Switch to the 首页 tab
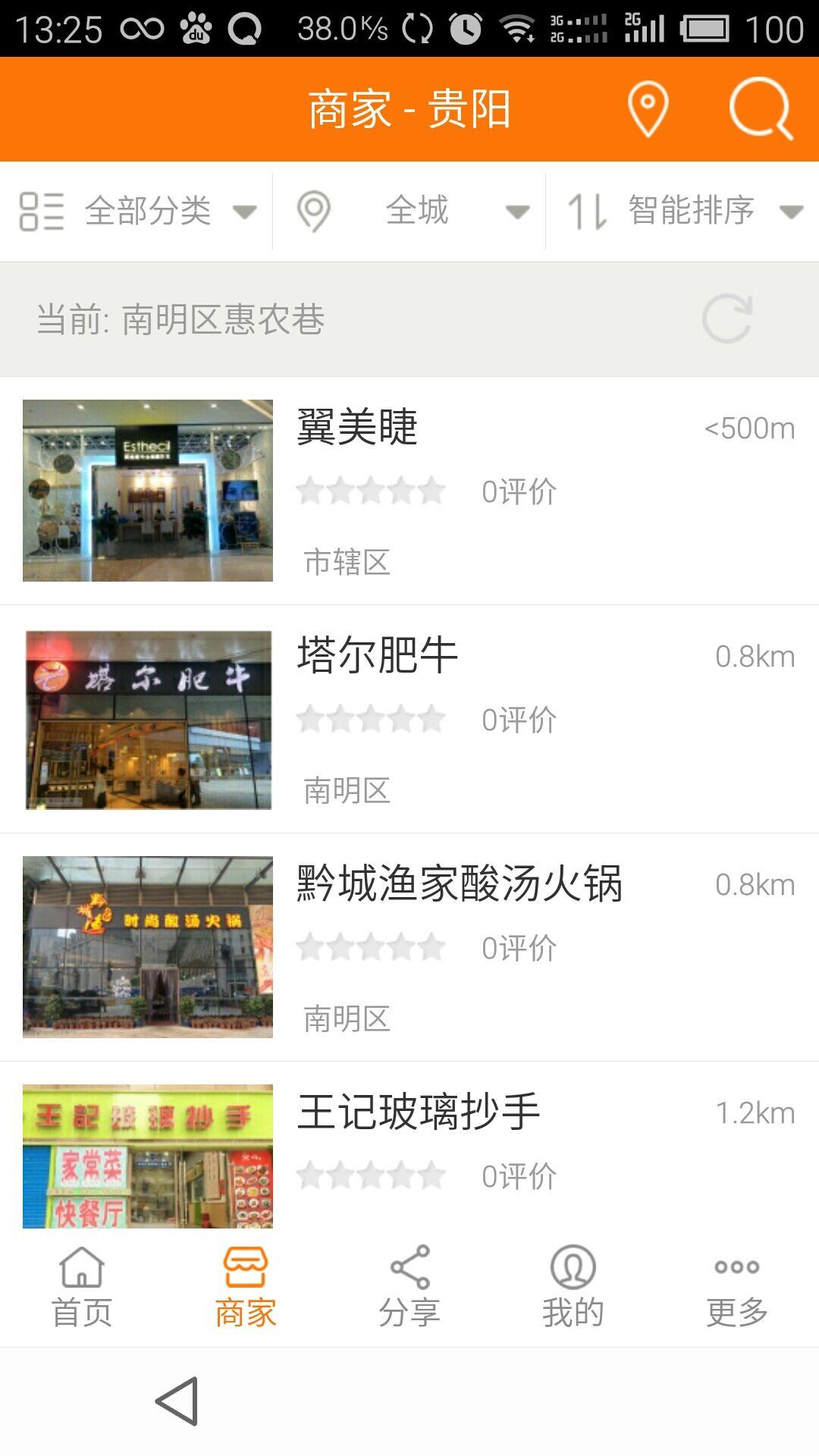 click(82, 1287)
